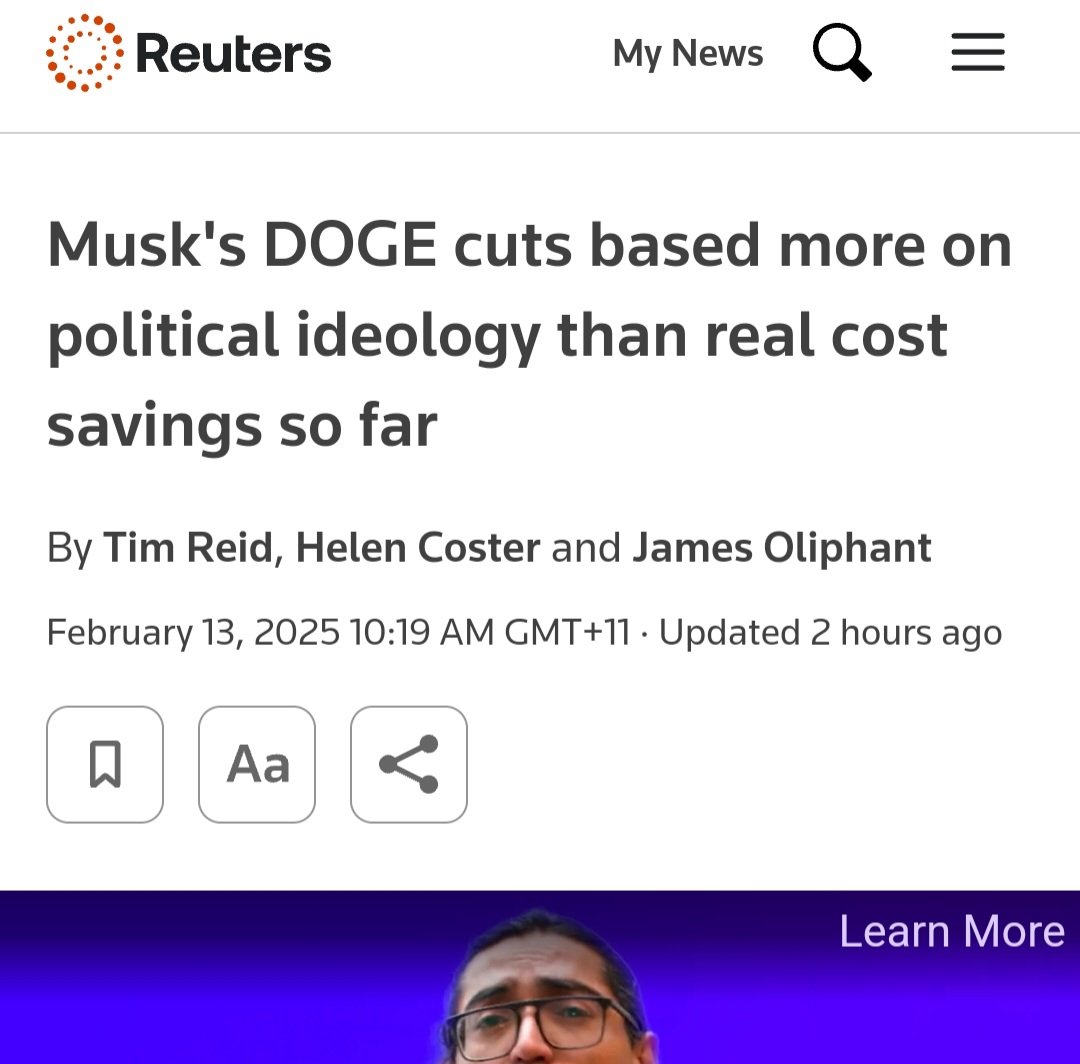This screenshot has width=1080, height=1064.
Task: Tap Learn More on the ad
Action: (951, 931)
